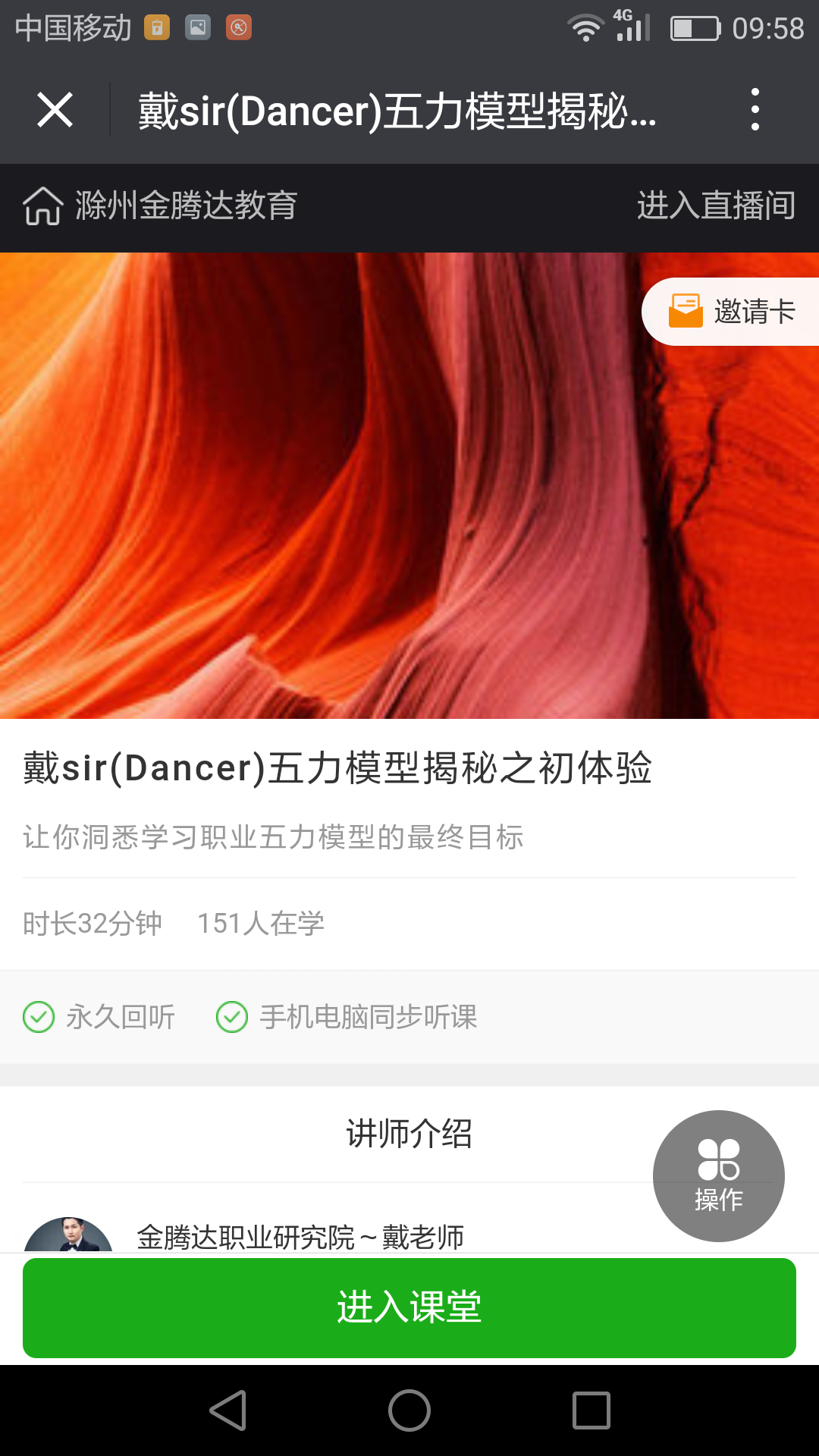The height and width of the screenshot is (1456, 819).
Task: Close the course page with the X icon
Action: (55, 110)
